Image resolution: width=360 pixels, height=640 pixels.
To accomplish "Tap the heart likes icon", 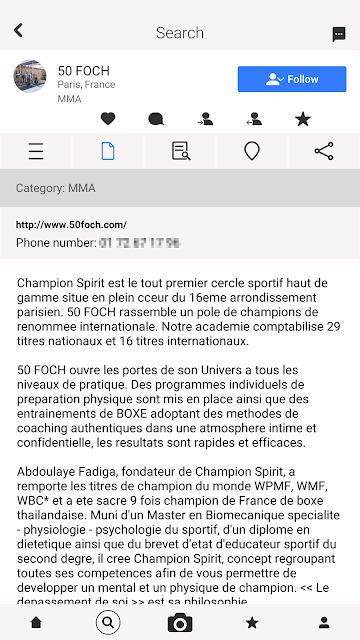I will click(108, 119).
